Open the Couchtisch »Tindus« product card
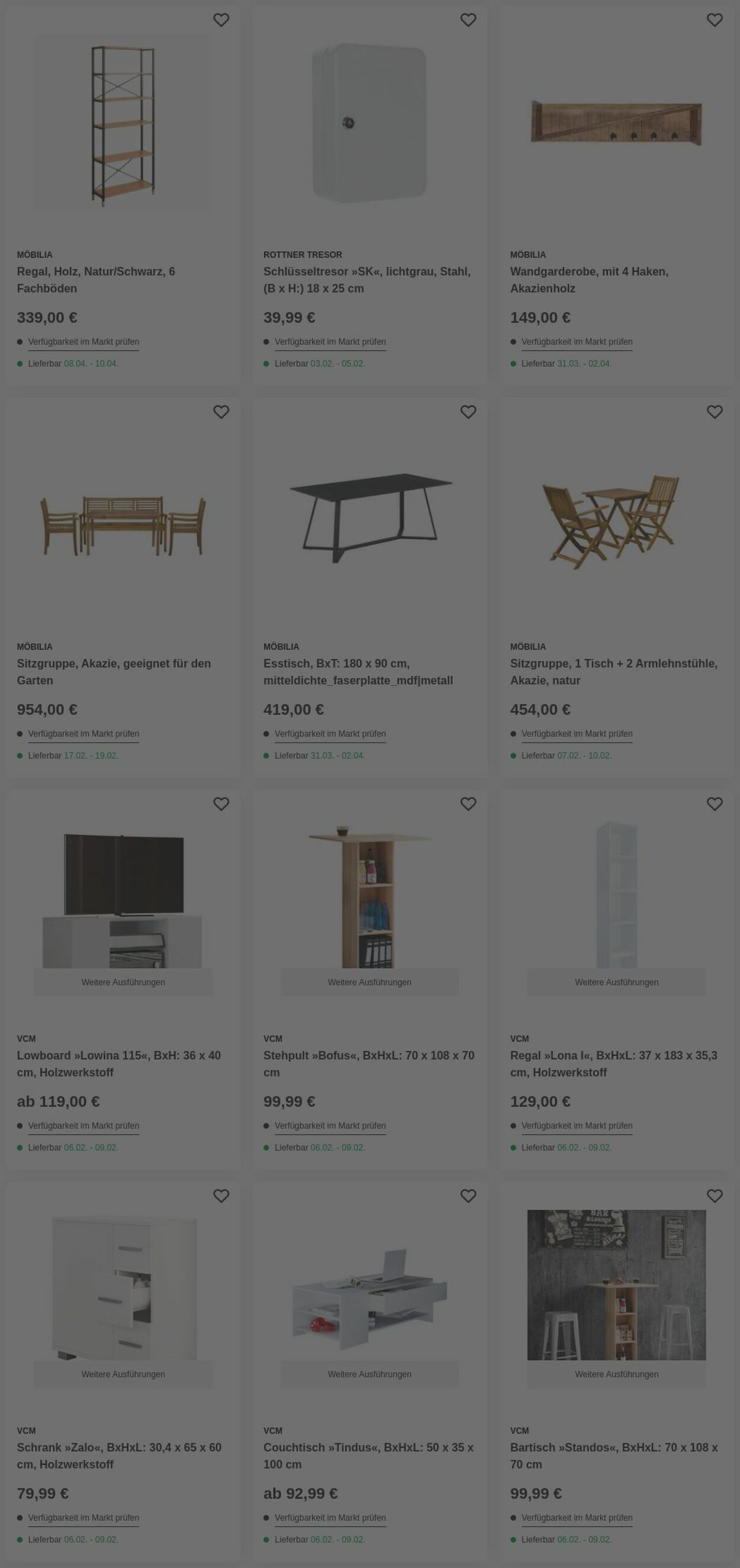This screenshot has width=740, height=1568. point(368,1455)
